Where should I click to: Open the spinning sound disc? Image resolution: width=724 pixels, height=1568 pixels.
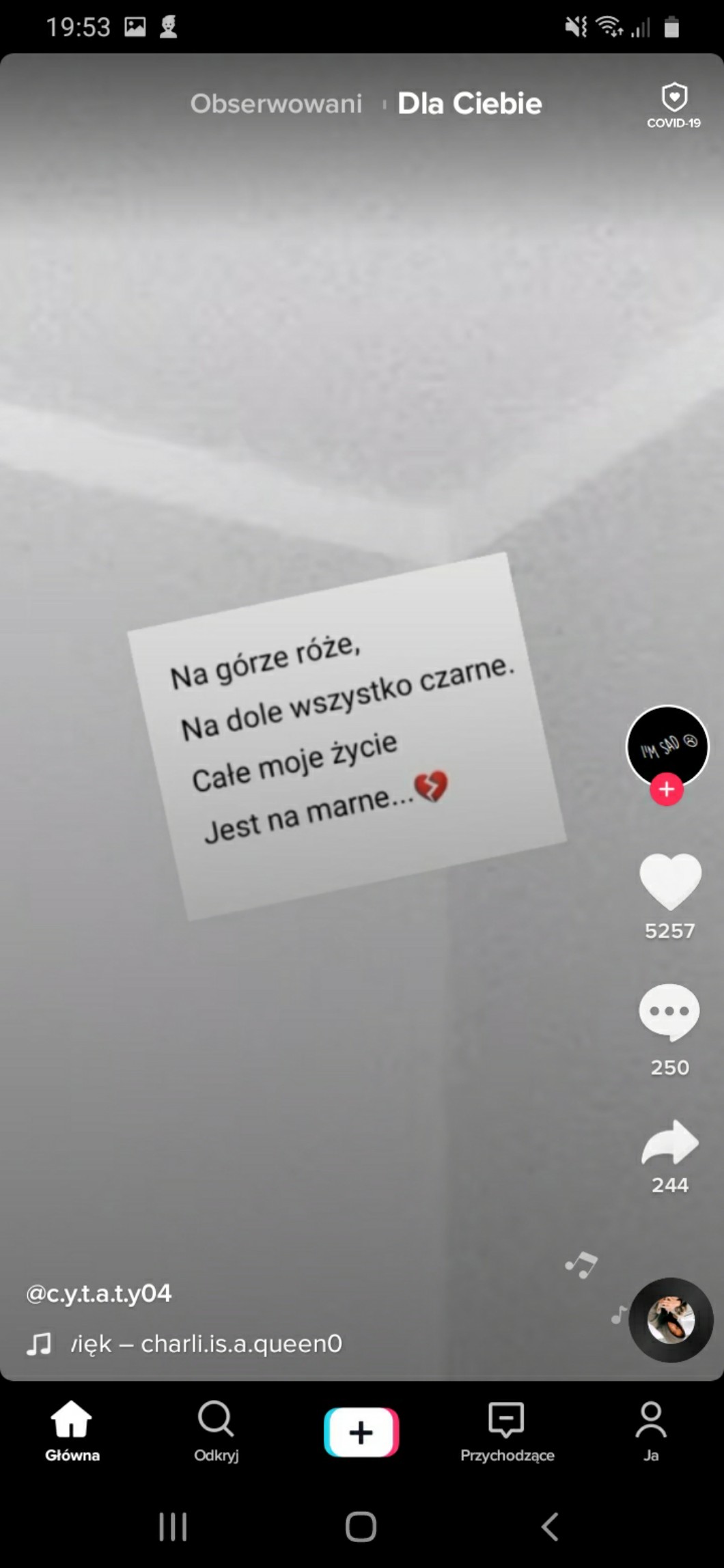(671, 1319)
